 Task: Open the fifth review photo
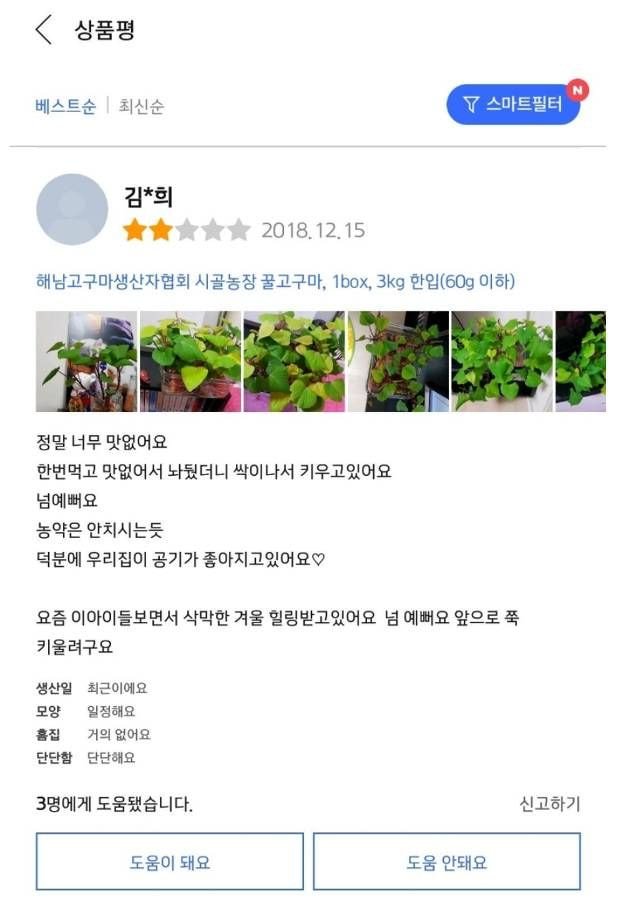502,361
